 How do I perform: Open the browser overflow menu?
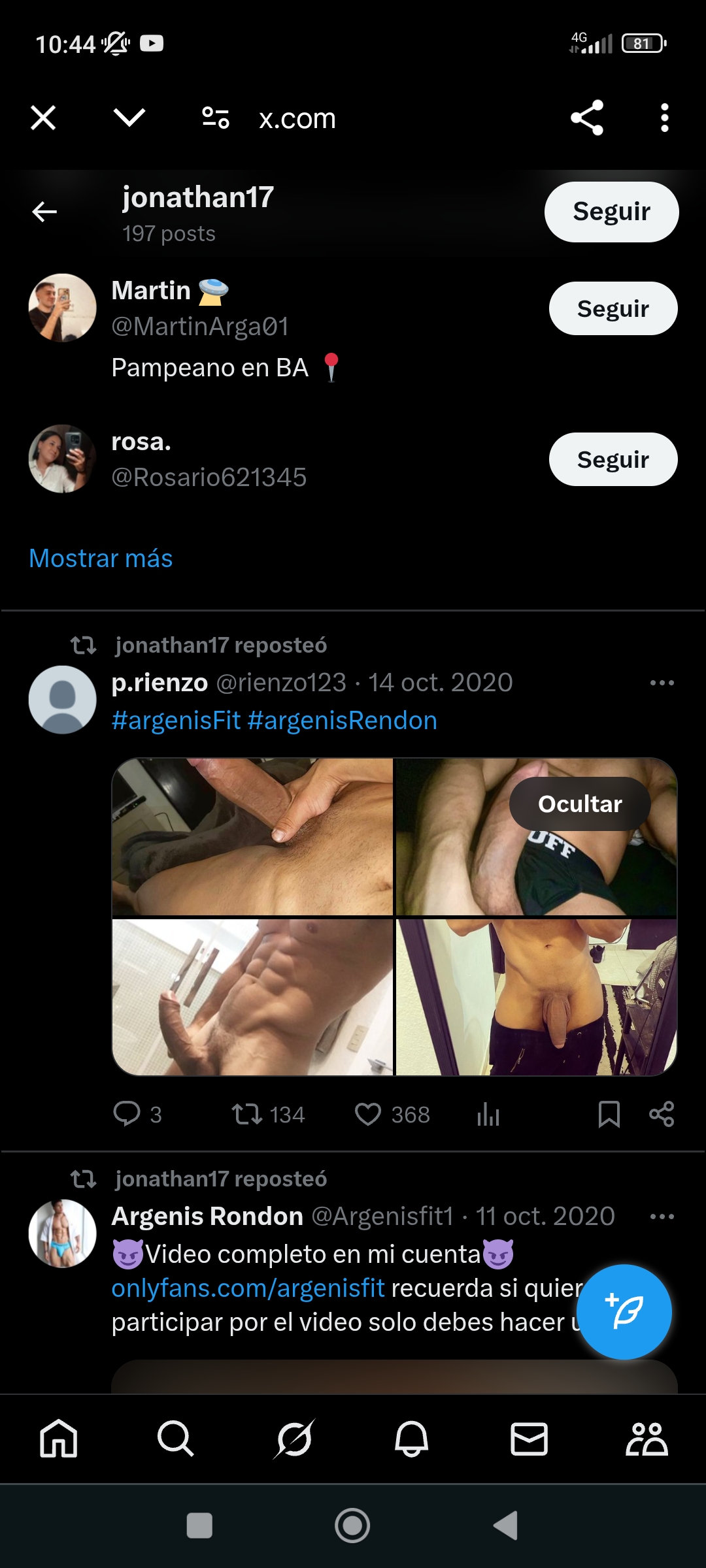point(664,118)
